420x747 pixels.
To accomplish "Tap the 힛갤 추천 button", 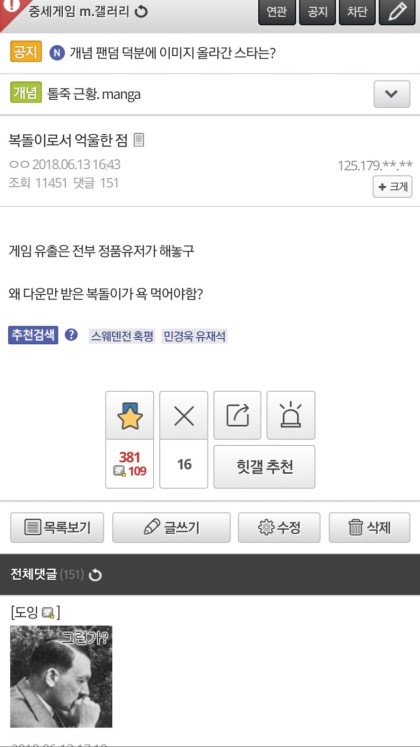I will click(264, 467).
